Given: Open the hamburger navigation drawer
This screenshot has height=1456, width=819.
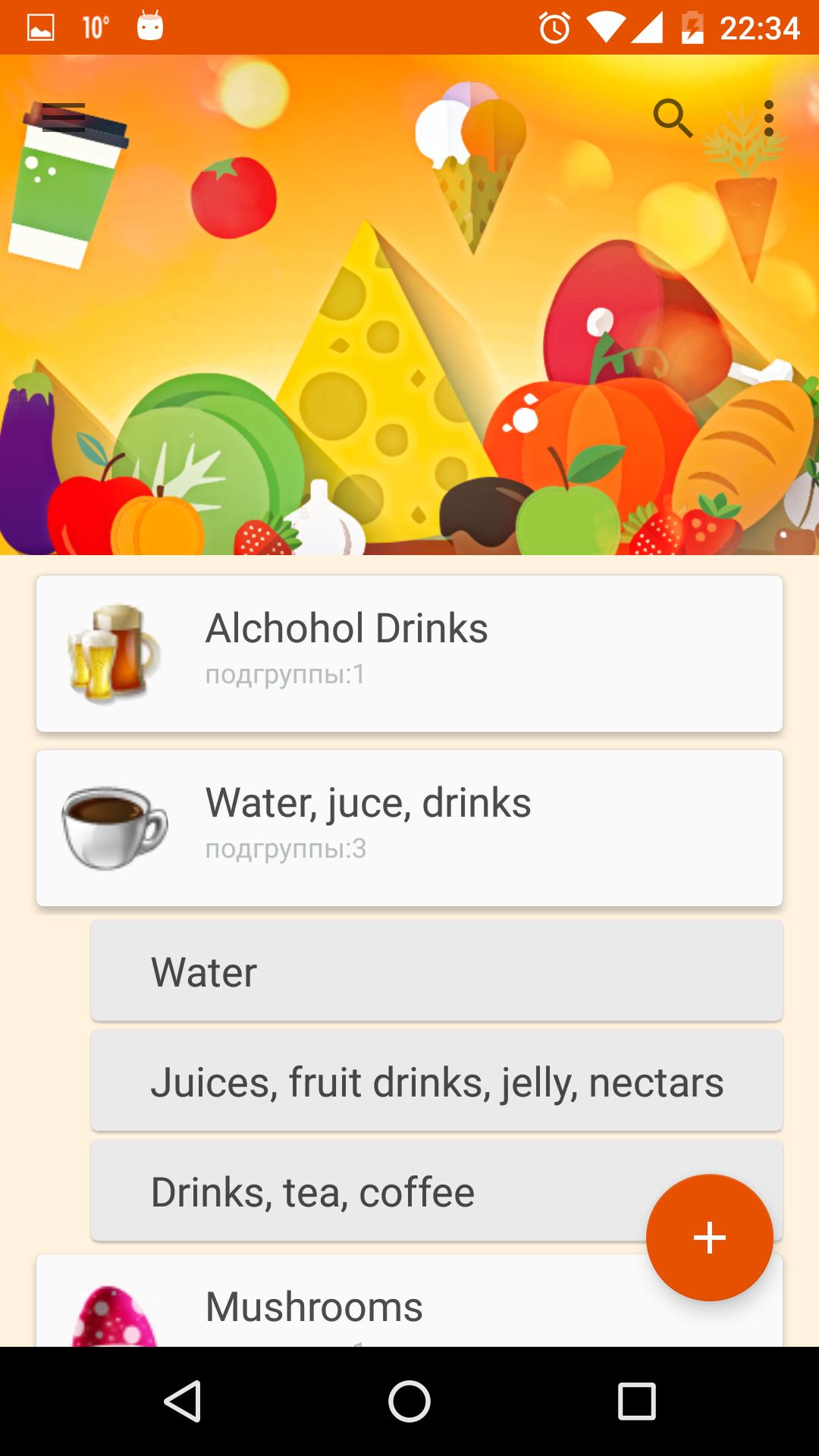Looking at the screenshot, I should [x=64, y=118].
